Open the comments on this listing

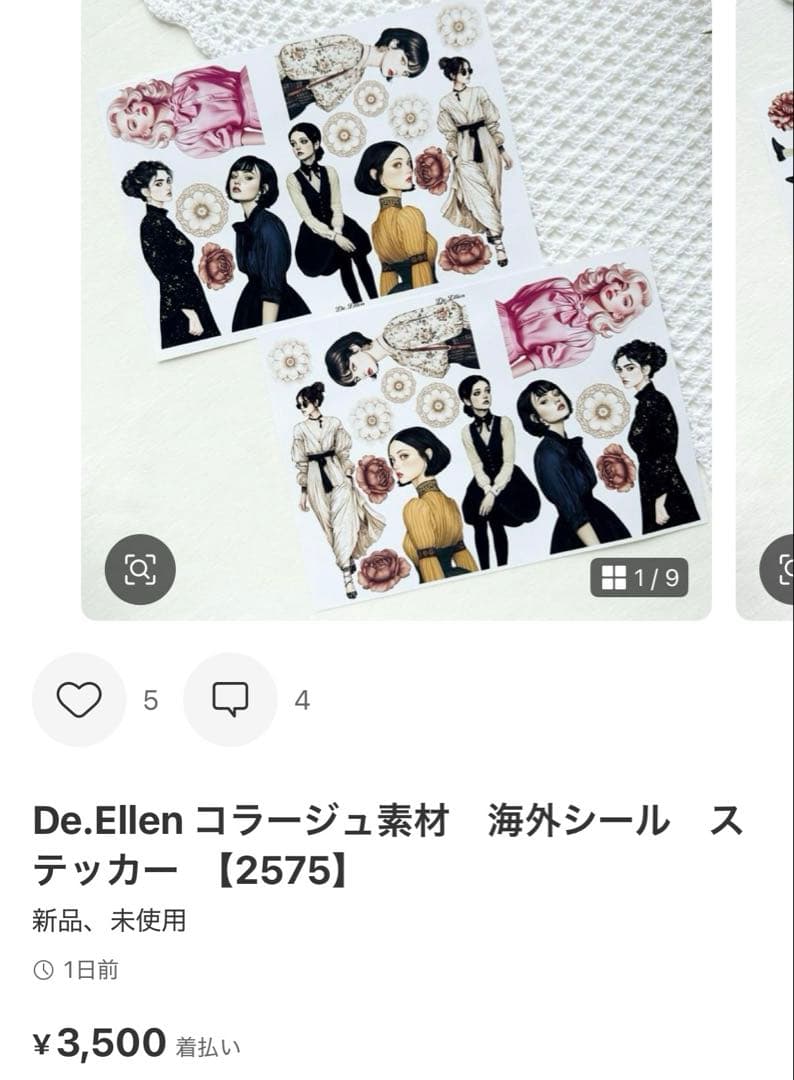230,700
